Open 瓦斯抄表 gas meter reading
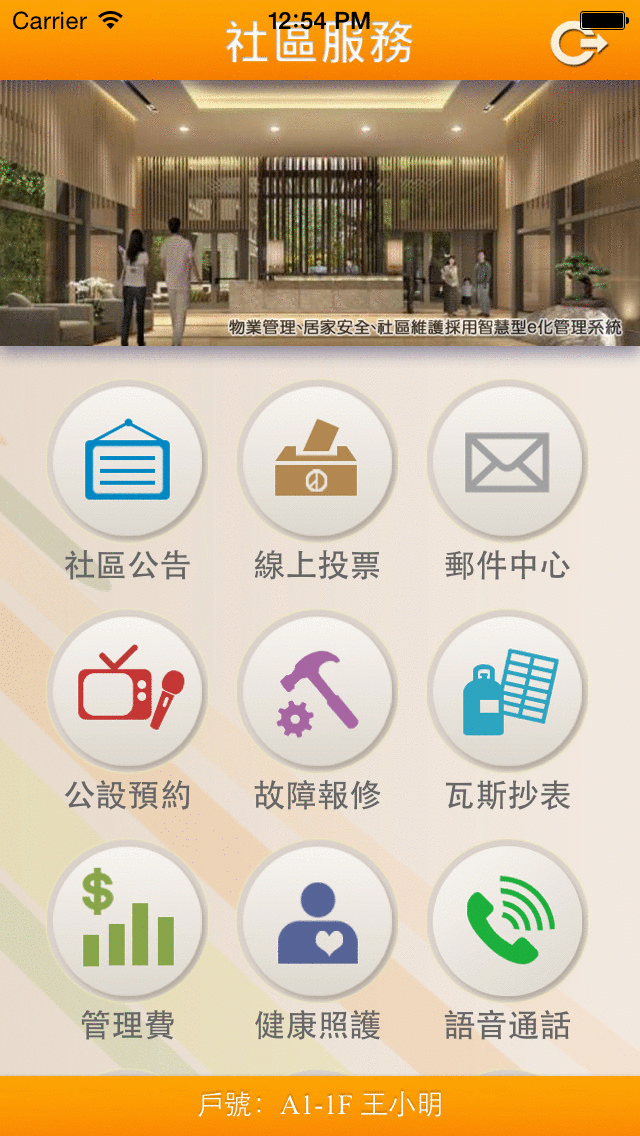This screenshot has height=1136, width=640. (507, 691)
